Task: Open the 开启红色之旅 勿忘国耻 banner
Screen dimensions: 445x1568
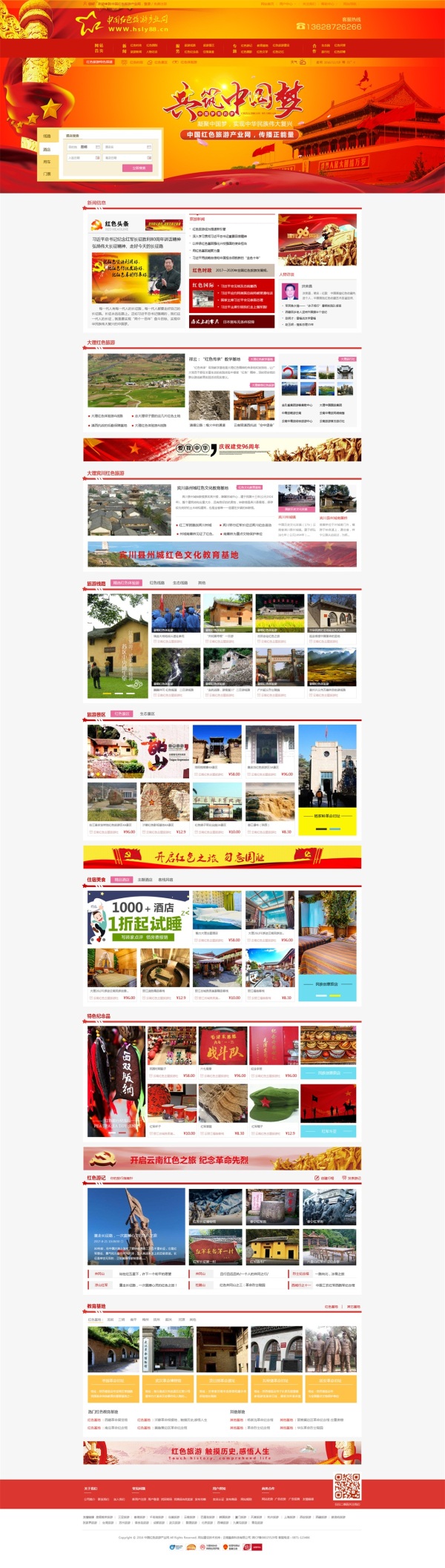Action: coord(222,857)
